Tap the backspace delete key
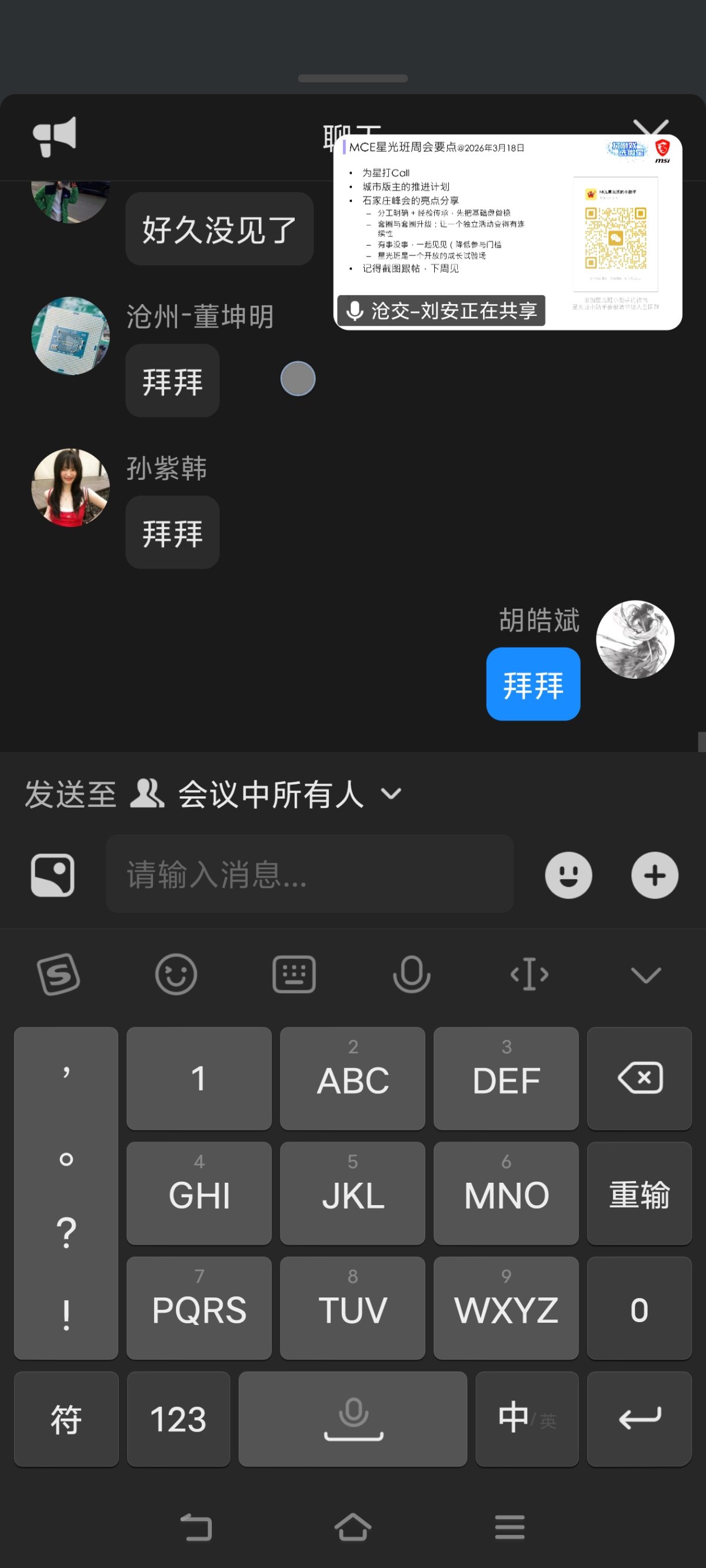The height and width of the screenshot is (1568, 706). coord(639,1077)
